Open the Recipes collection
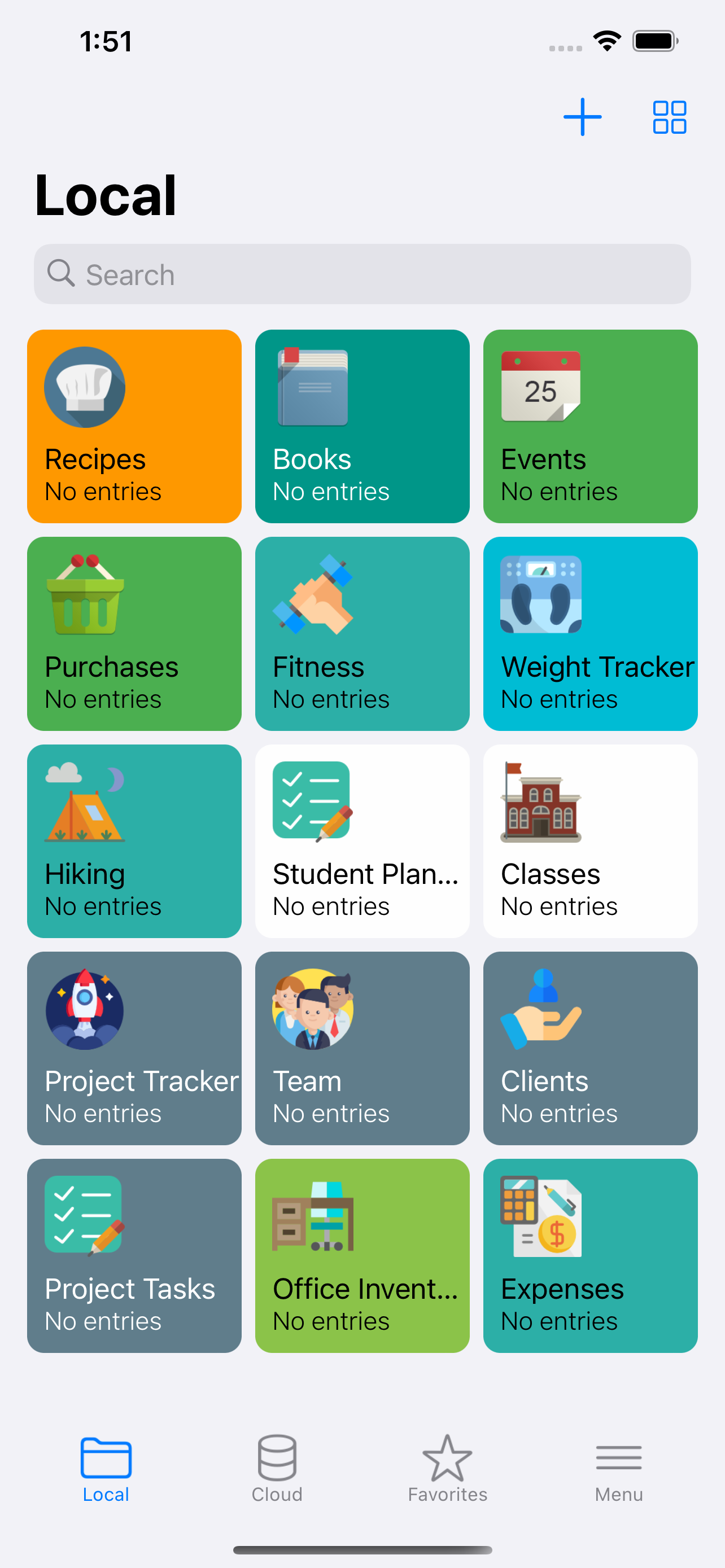The height and width of the screenshot is (1568, 725). tap(134, 426)
